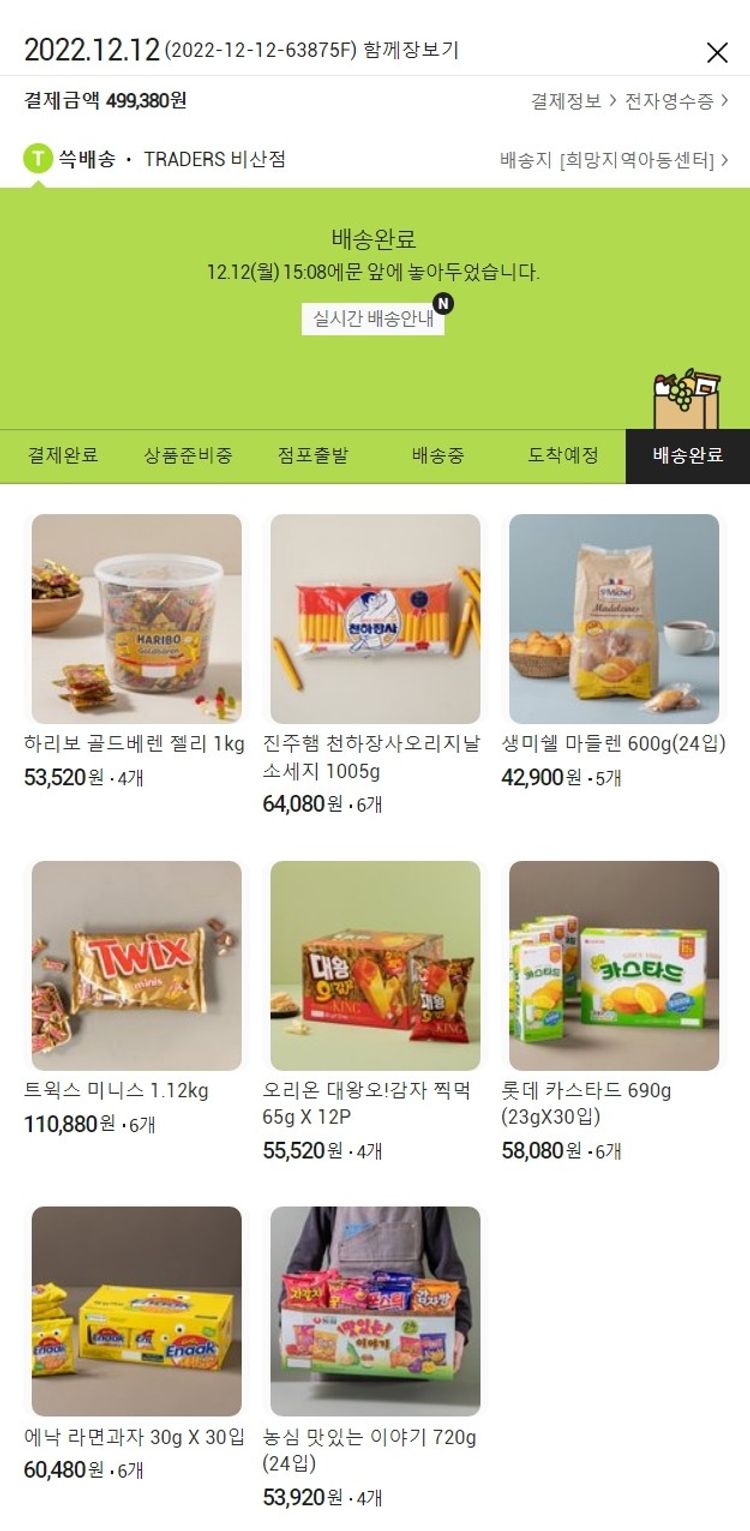Viewport: 750px width, 1531px height.
Task: View the 전자영수증 electronic receipt
Action: (x=676, y=101)
